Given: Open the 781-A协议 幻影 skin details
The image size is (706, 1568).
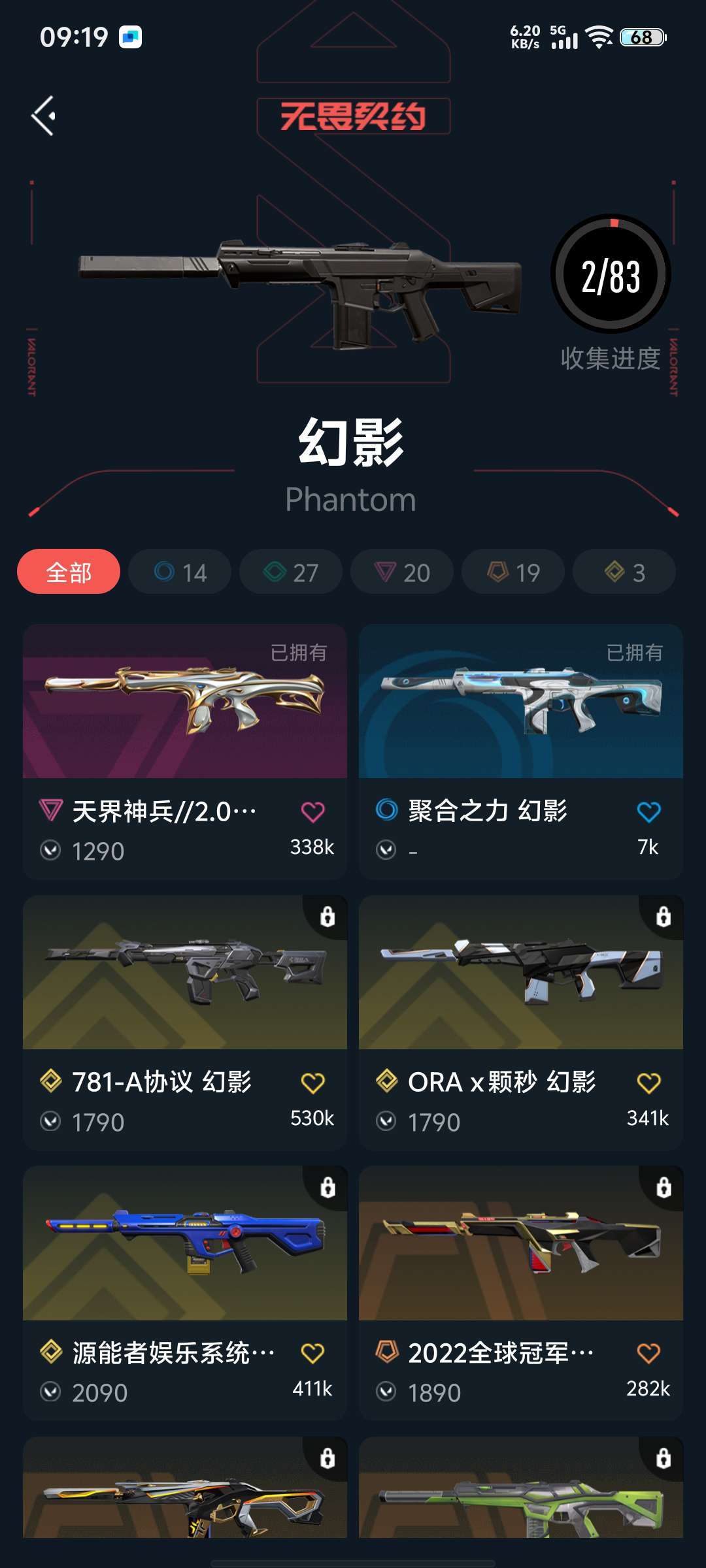Looking at the screenshot, I should (x=185, y=973).
